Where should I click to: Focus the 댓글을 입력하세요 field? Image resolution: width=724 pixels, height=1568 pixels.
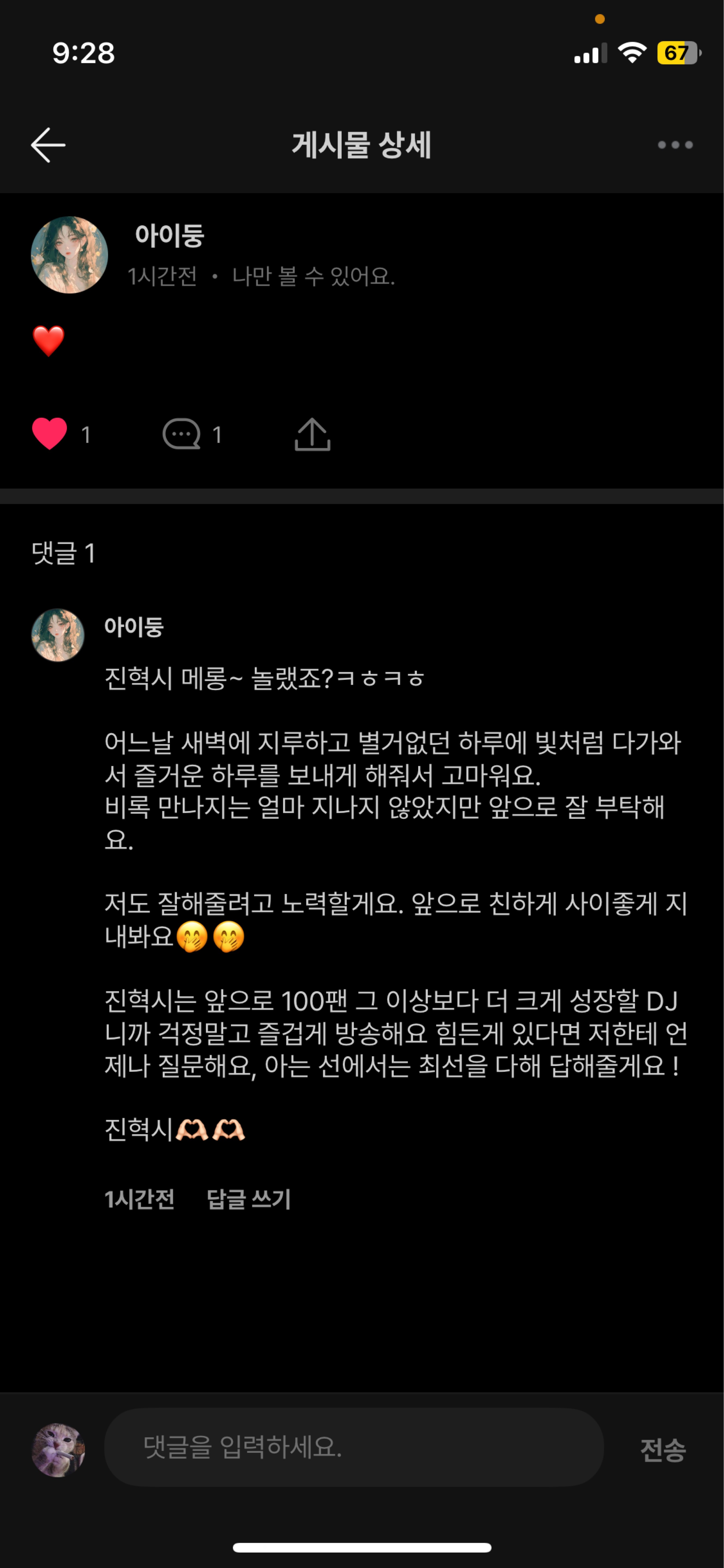tap(353, 1447)
